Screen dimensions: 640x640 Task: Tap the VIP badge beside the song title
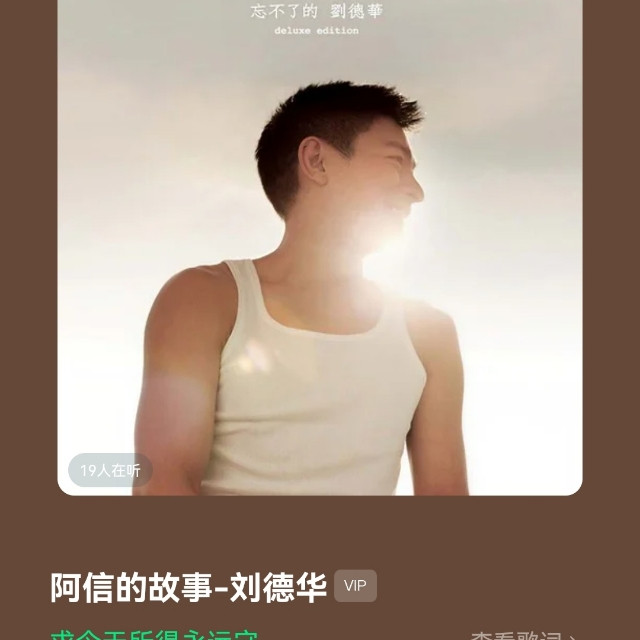click(355, 587)
